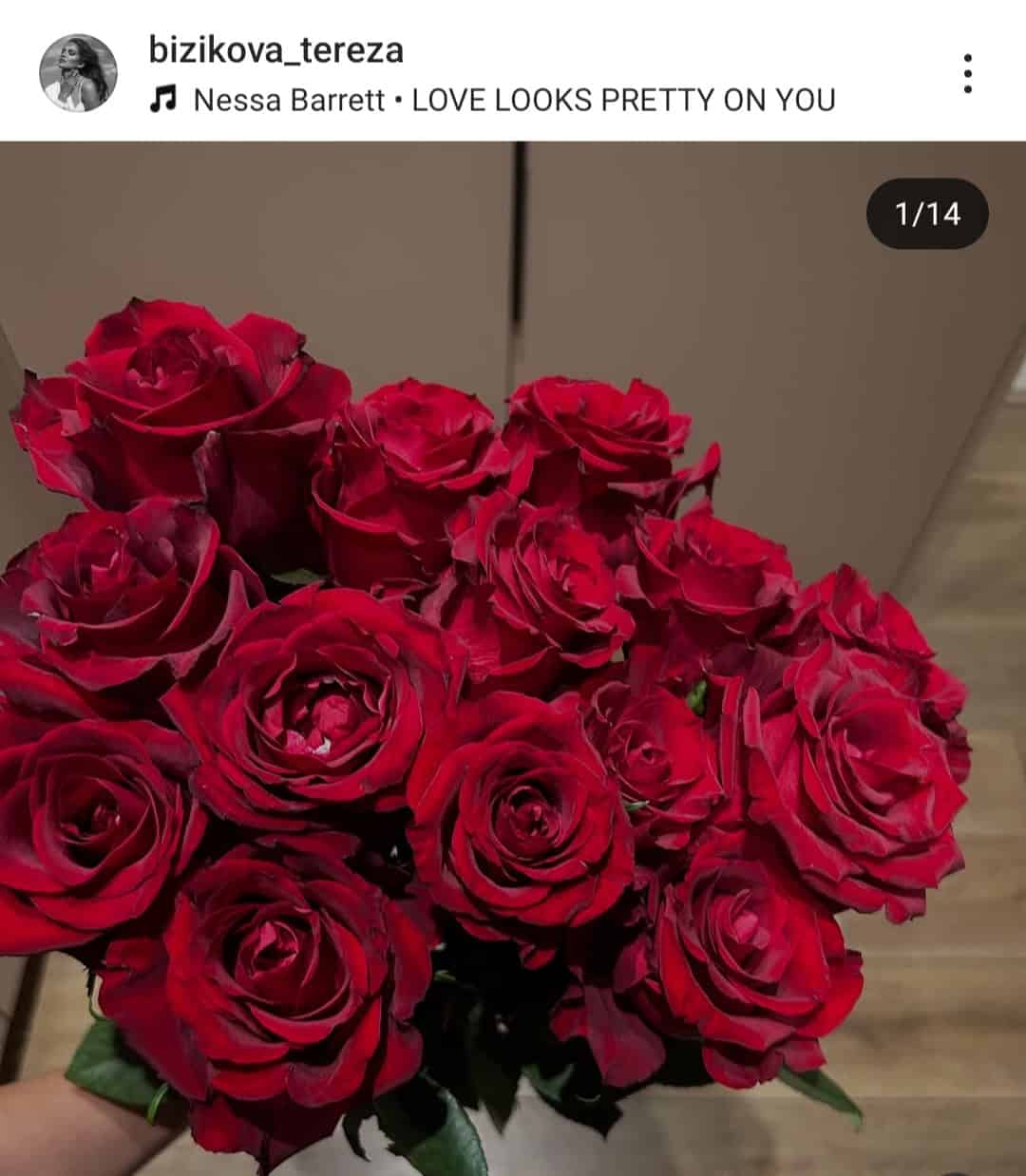The height and width of the screenshot is (1176, 1026).
Task: Open the bizikova_tereza username link
Action: (x=275, y=49)
